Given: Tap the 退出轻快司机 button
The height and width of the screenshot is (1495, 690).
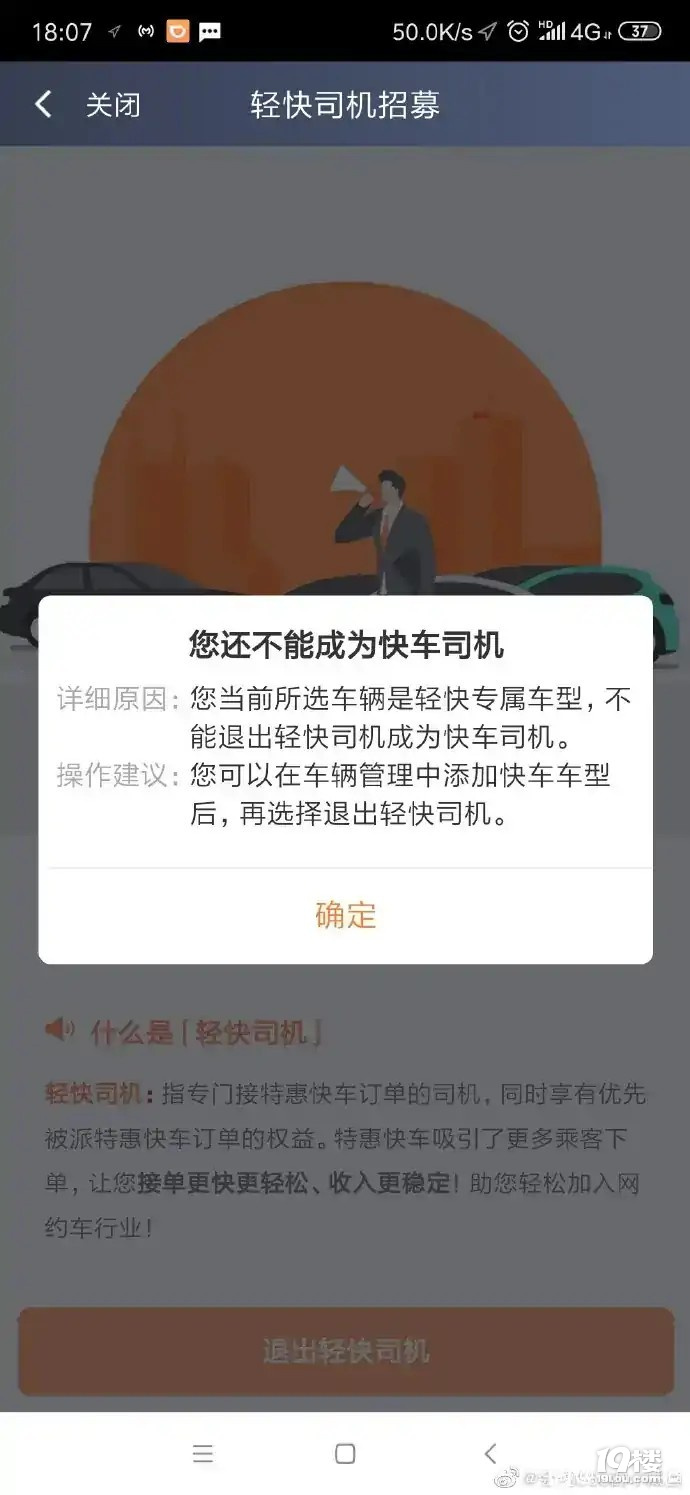Looking at the screenshot, I should point(345,1351).
